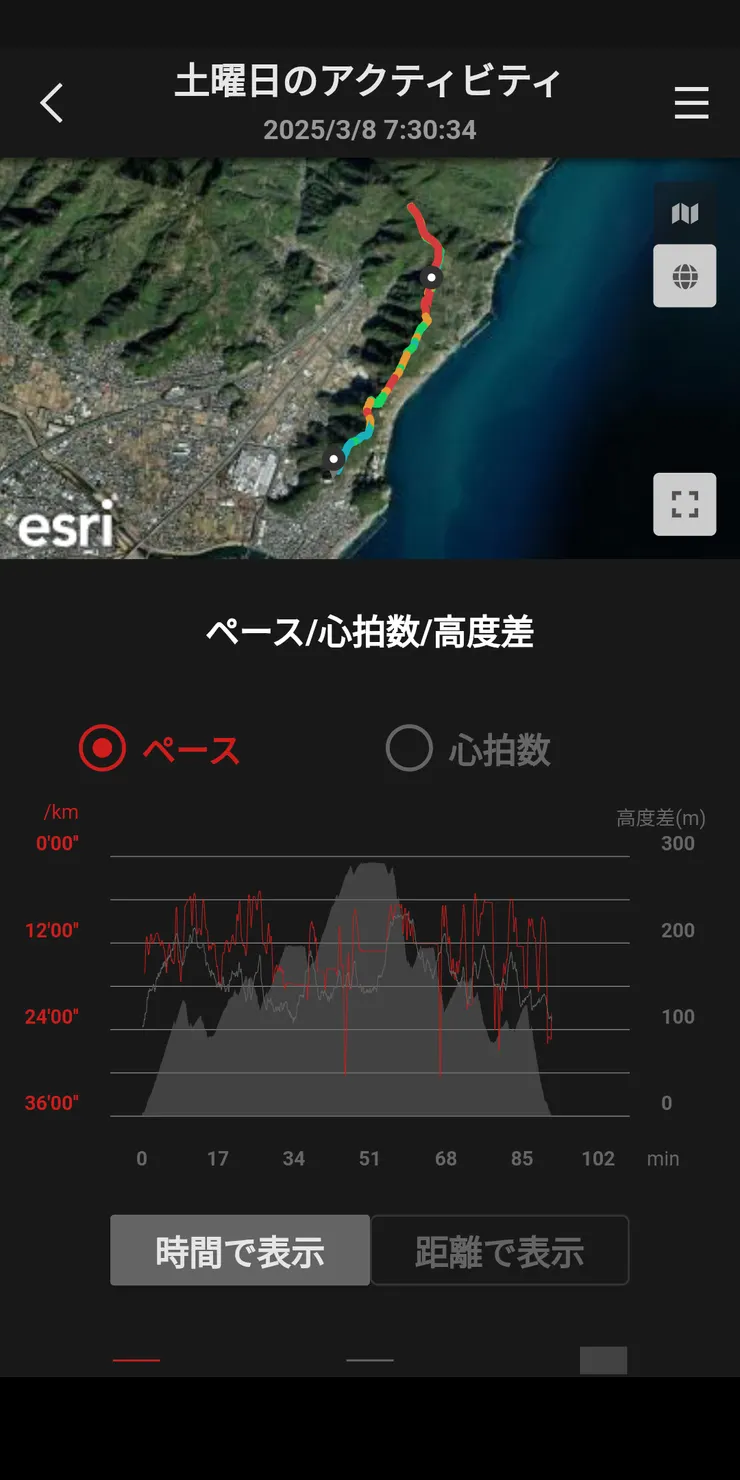Switch to the gray carousel page indicator

click(370, 1359)
